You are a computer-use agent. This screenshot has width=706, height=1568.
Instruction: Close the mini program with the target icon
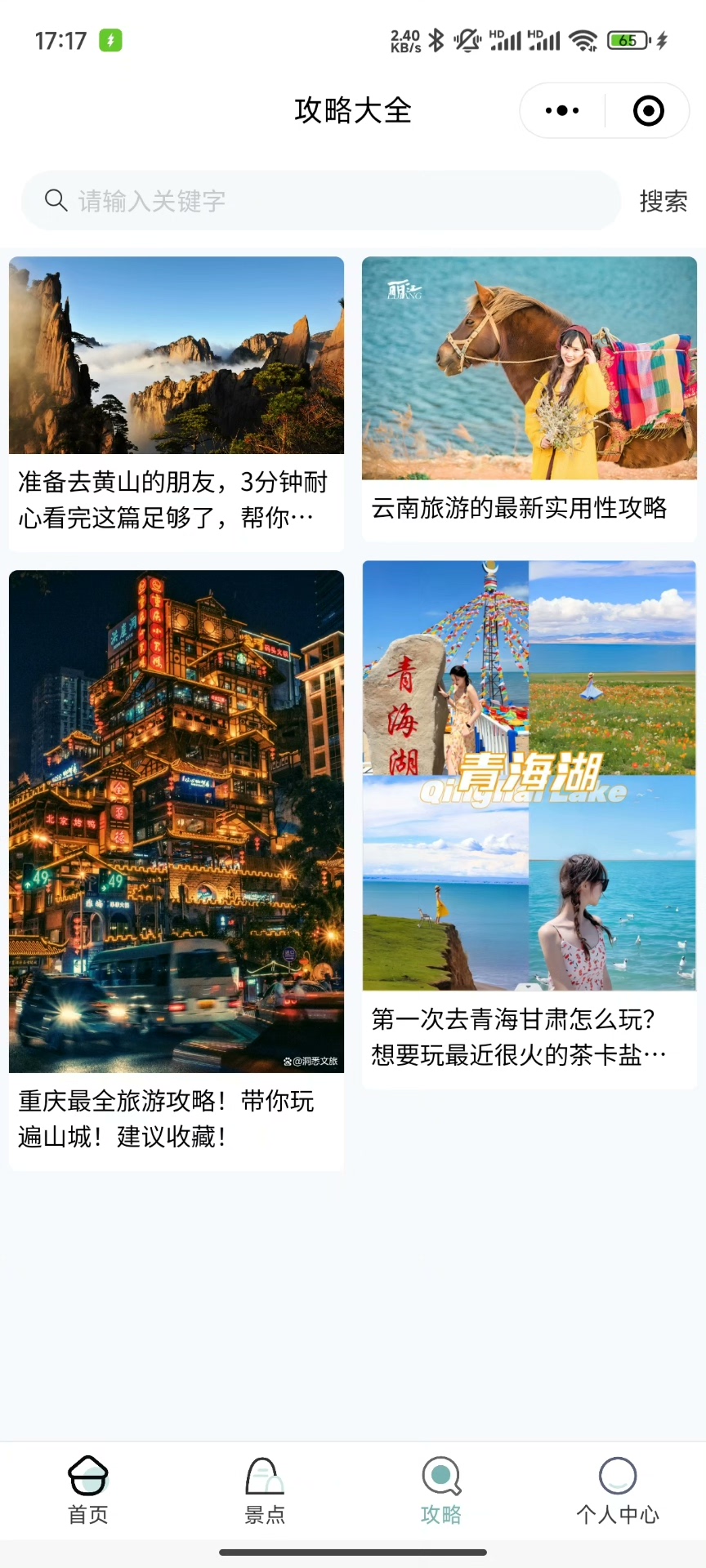[649, 110]
